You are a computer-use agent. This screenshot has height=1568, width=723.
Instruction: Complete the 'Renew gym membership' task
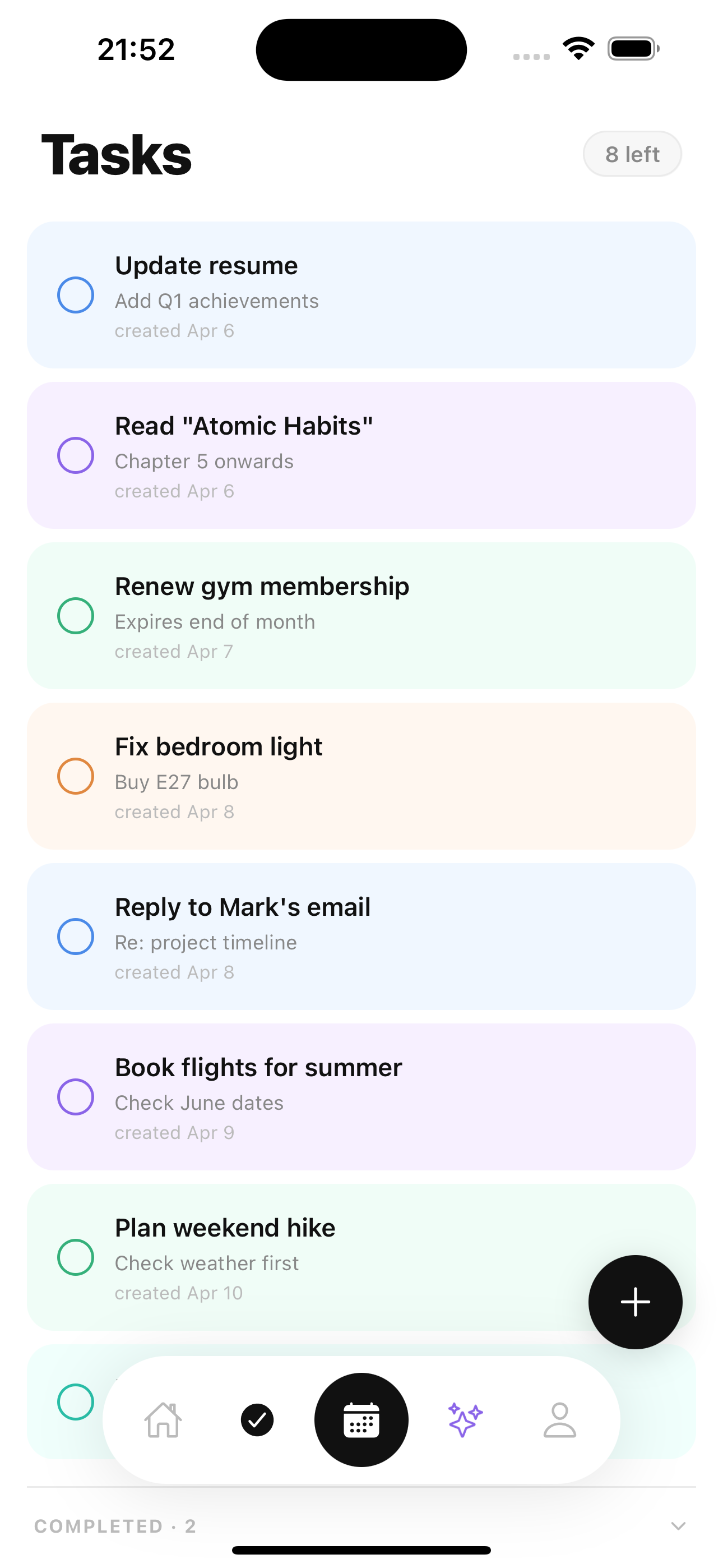click(76, 615)
